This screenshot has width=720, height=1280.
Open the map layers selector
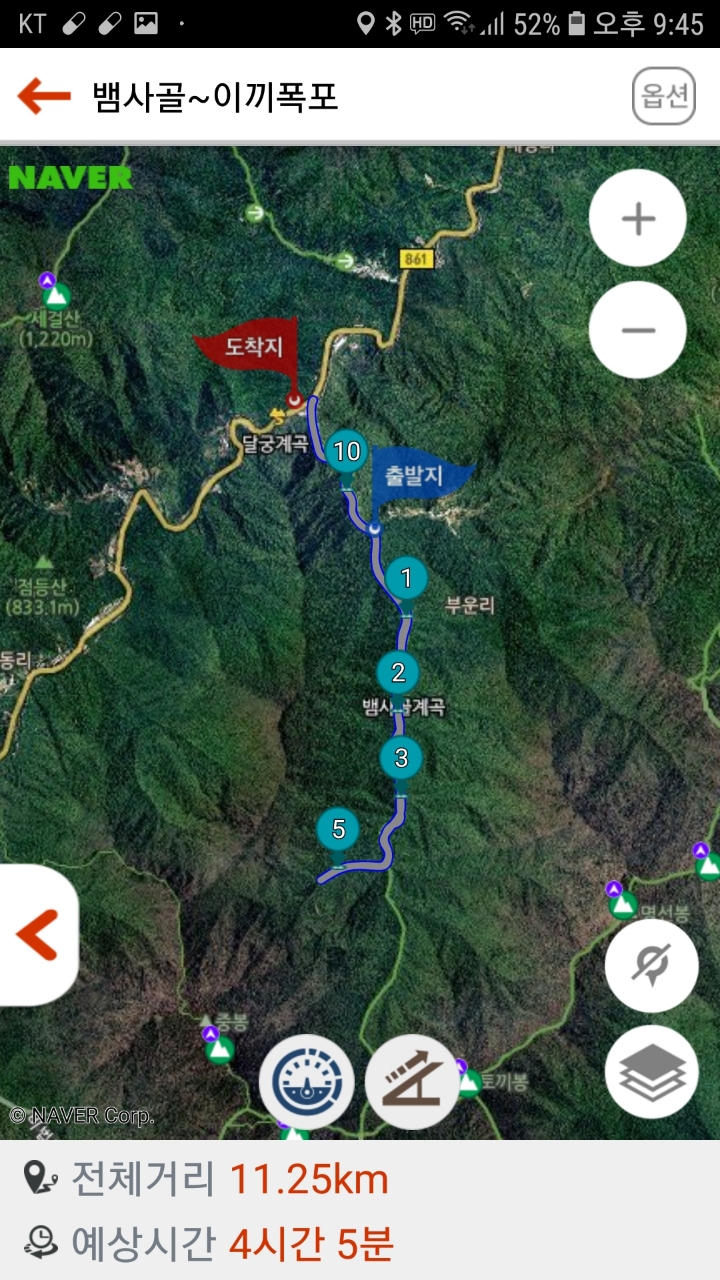coord(651,1072)
